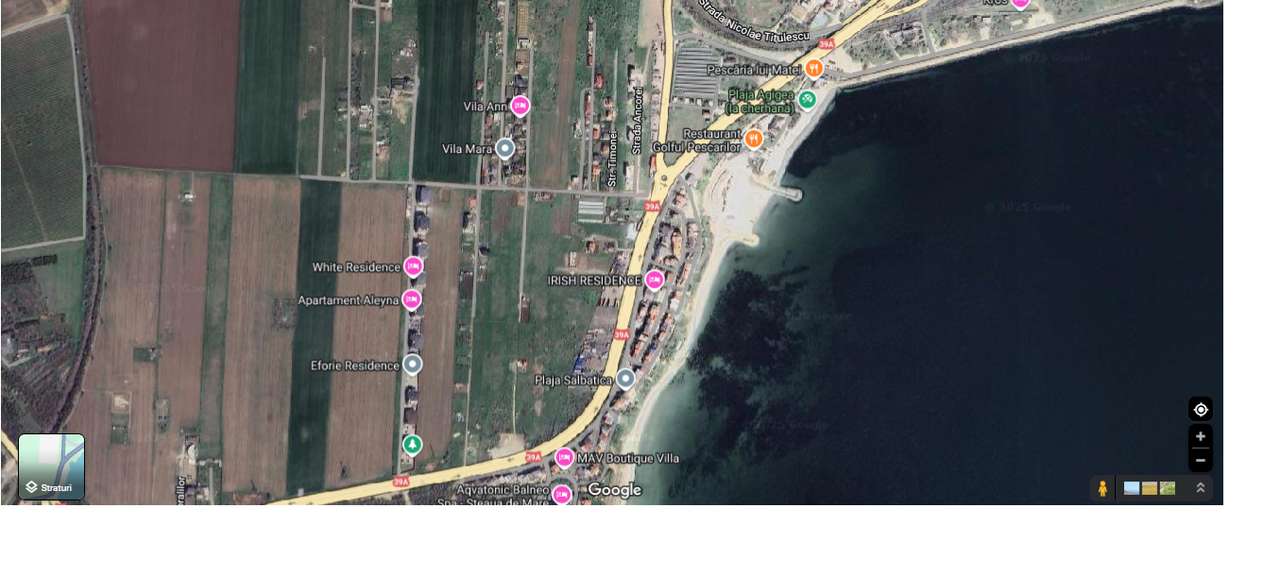Tap the Apartament Aleyna marker
Viewport: 1280px width, 573px height.
pyautogui.click(x=411, y=299)
